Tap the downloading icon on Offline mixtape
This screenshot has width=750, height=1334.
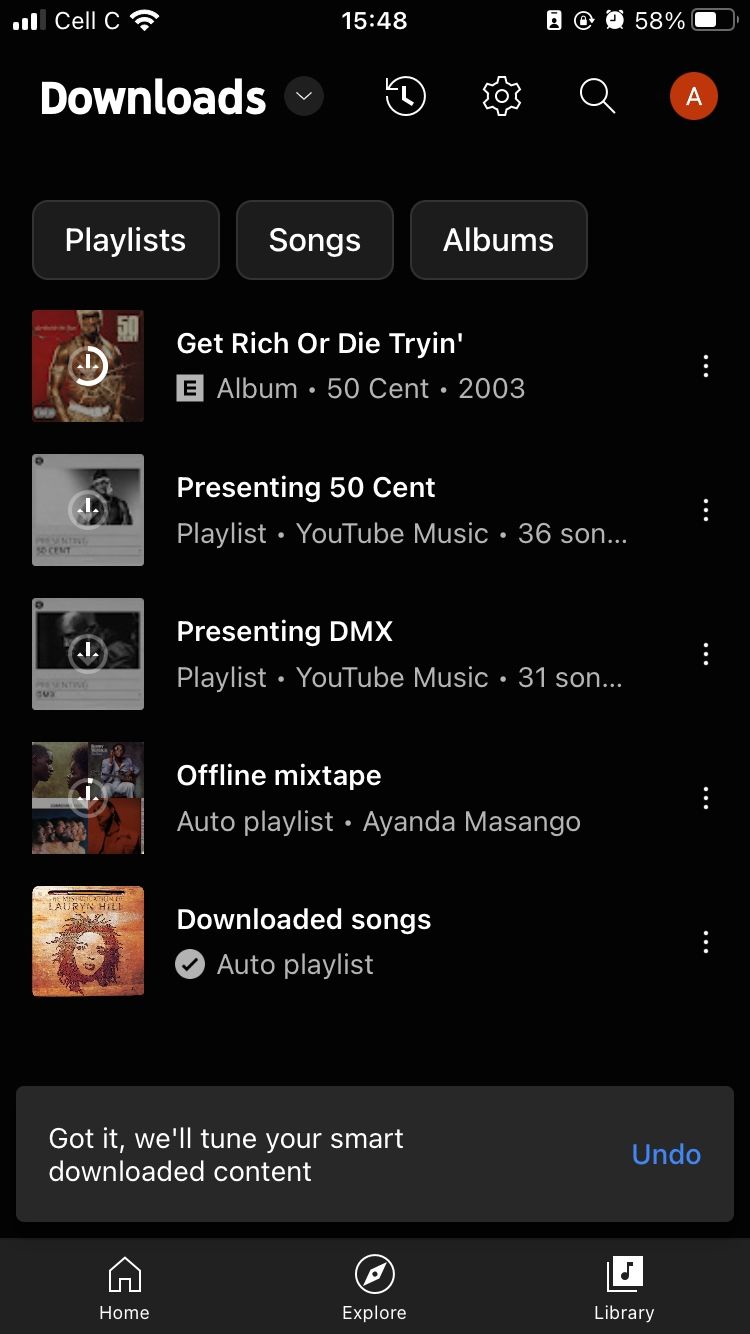point(88,798)
